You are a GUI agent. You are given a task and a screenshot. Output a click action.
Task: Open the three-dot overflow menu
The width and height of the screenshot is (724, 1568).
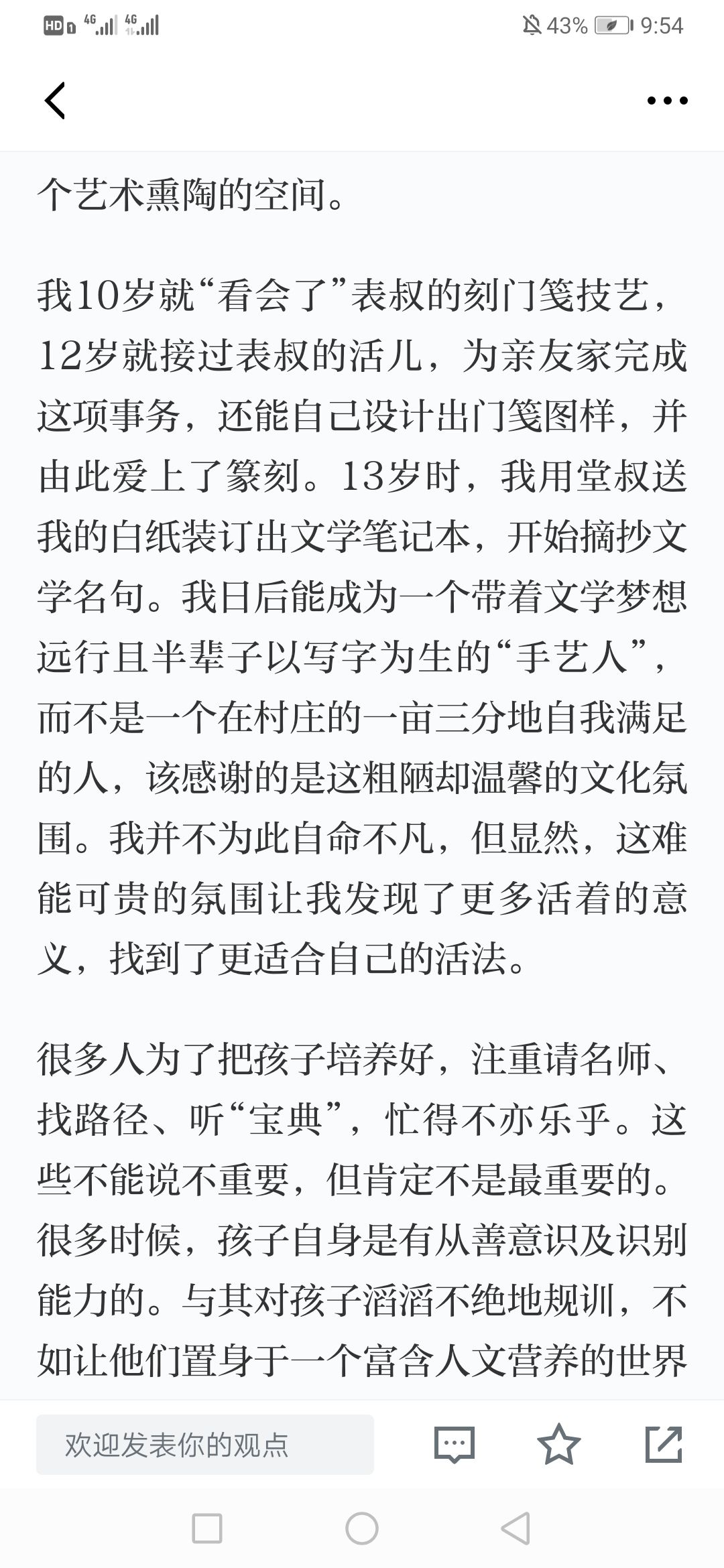tap(667, 101)
